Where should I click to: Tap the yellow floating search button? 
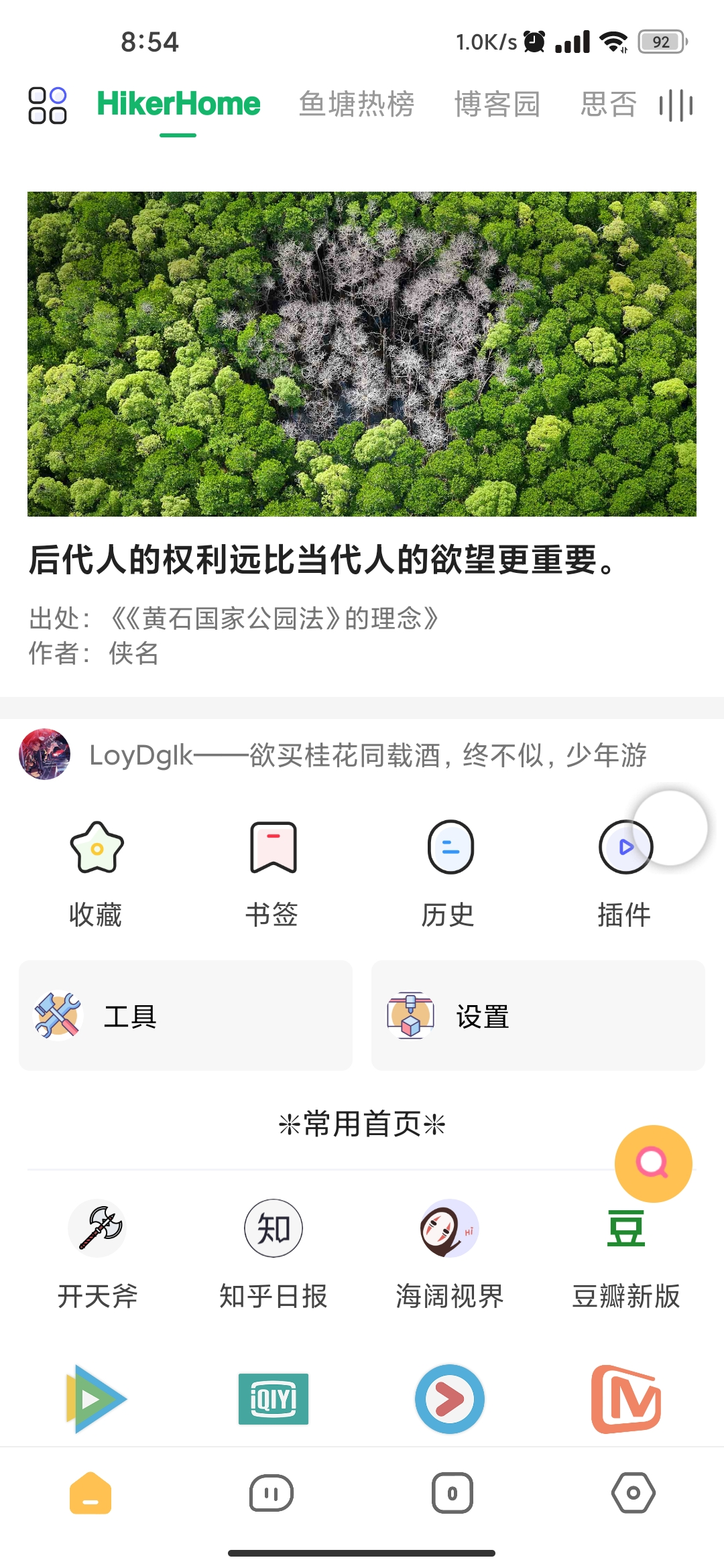point(652,1164)
